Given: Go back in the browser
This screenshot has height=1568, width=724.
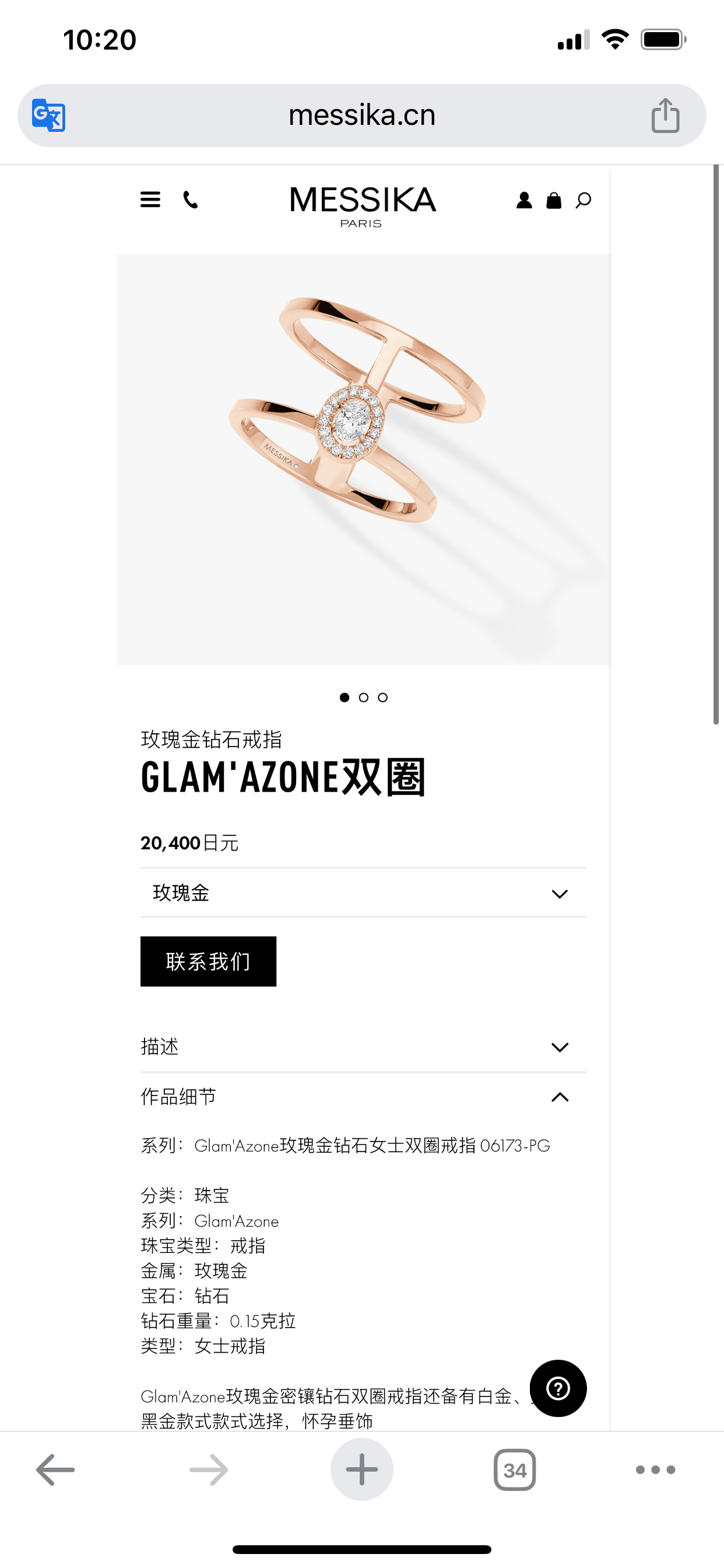Looking at the screenshot, I should [55, 1469].
